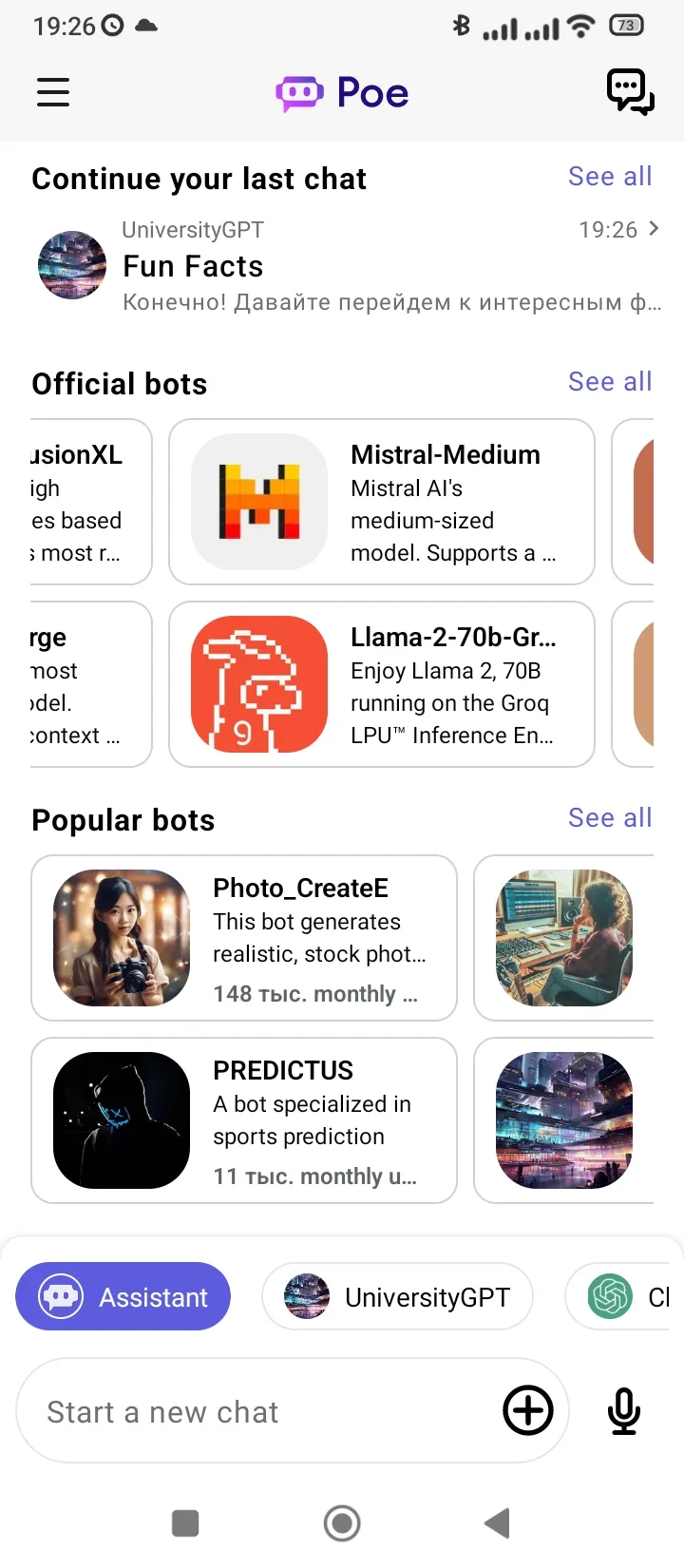Open the Mistral-Medium bot card
The width and height of the screenshot is (684, 1568).
382,502
